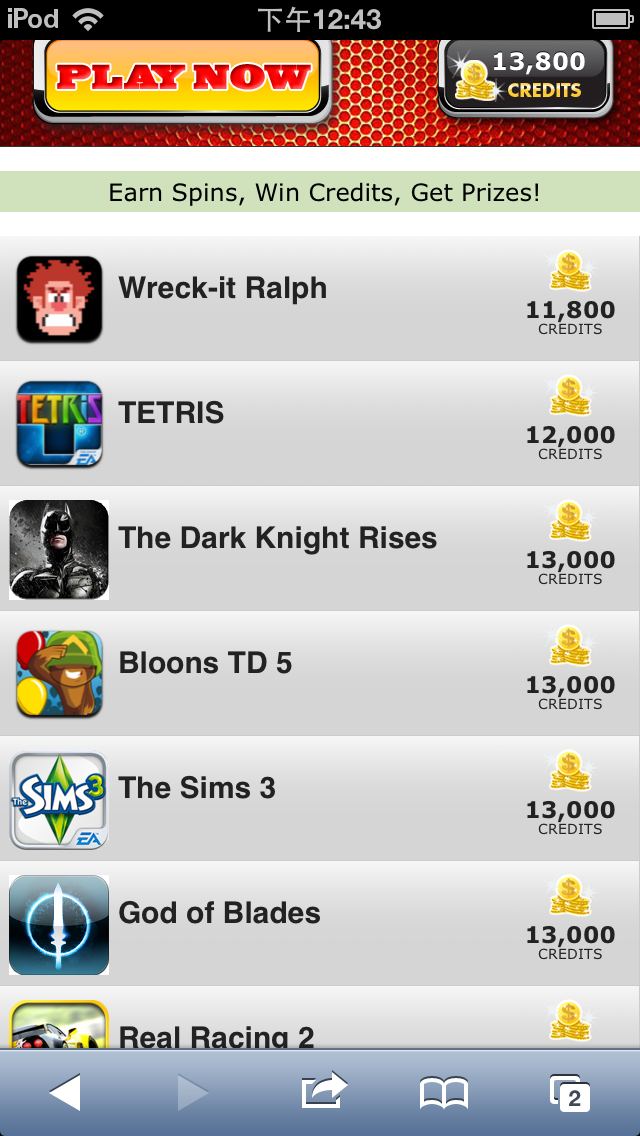The width and height of the screenshot is (640, 1136).
Task: Tap the Play Now button
Action: tap(183, 78)
